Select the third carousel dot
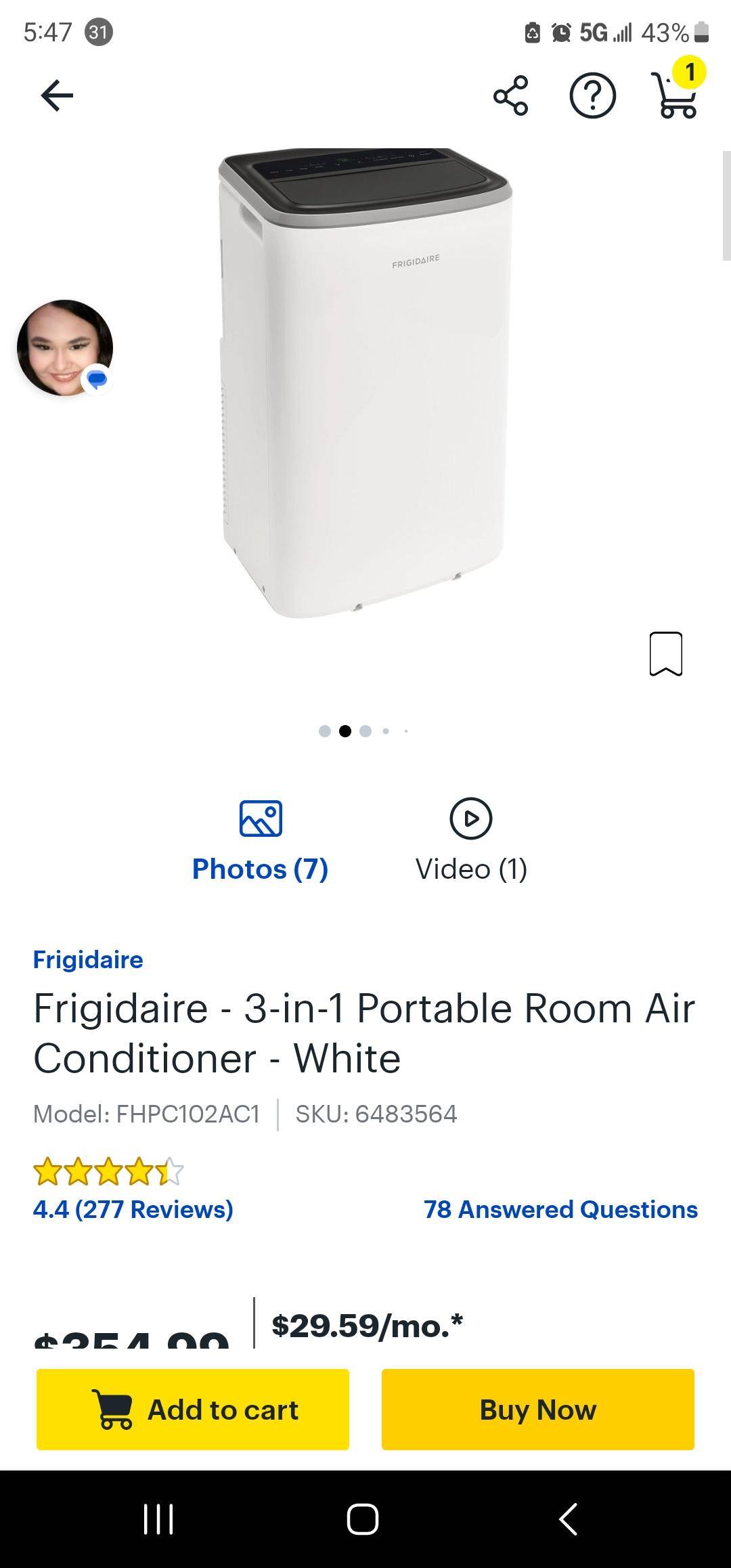Screen dimensions: 731x1568 click(x=365, y=730)
